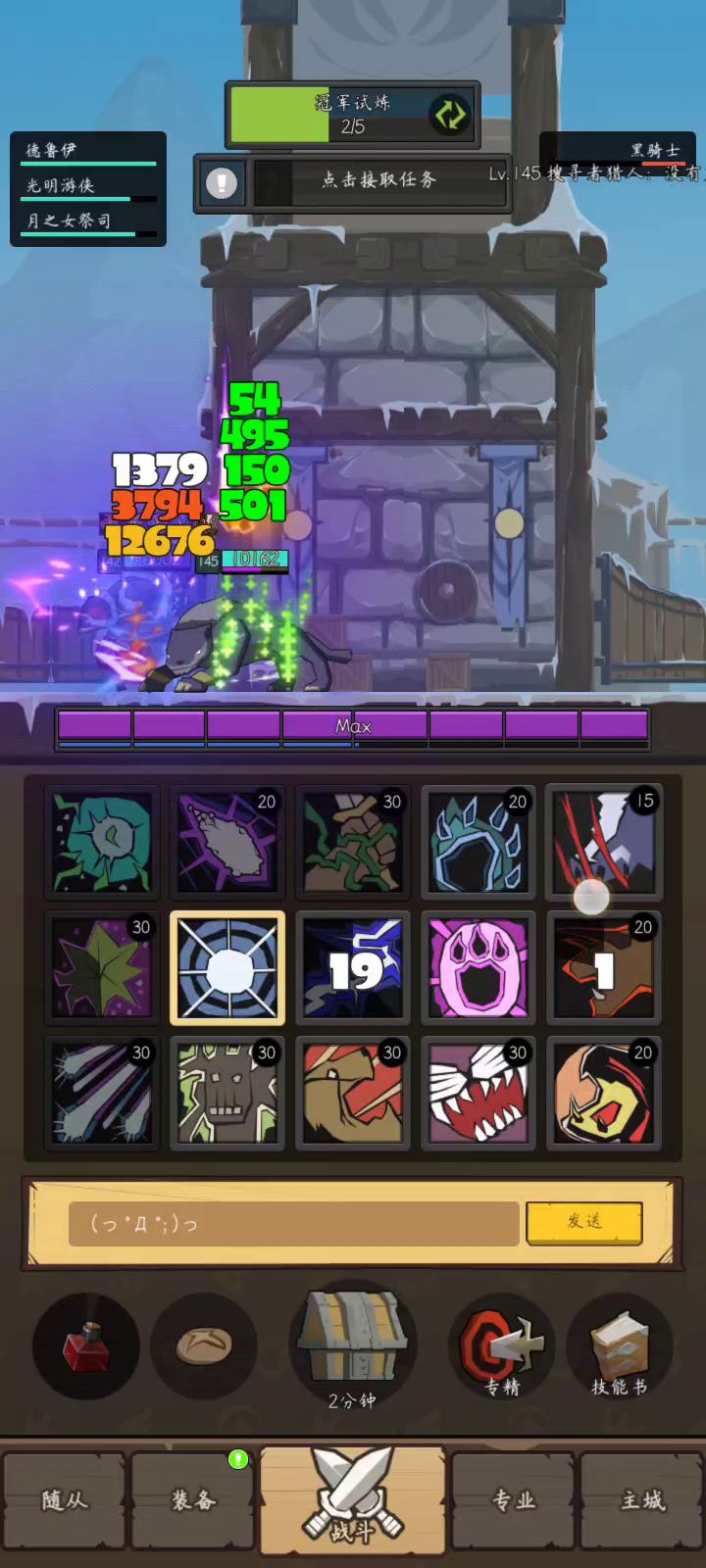Screen dimensions: 706x1568
Task: Focus the chat message input field
Action: [292, 1223]
